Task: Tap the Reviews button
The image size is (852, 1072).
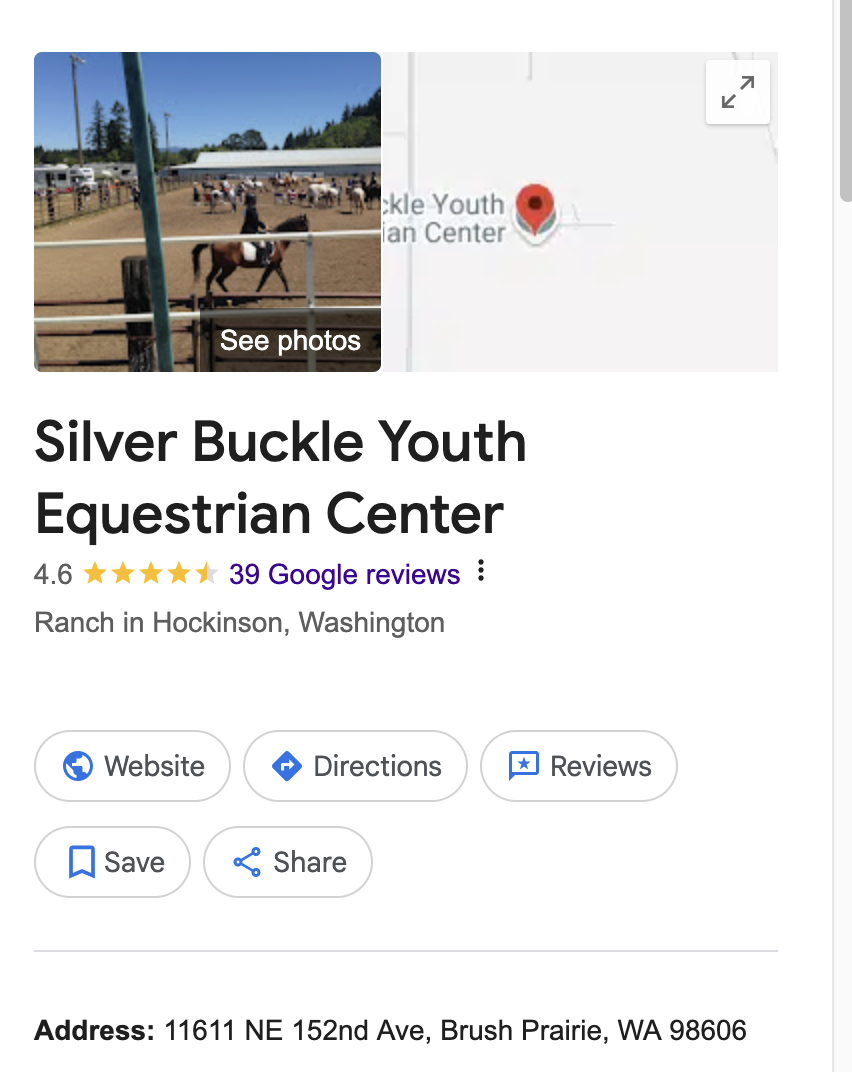Action: point(578,766)
